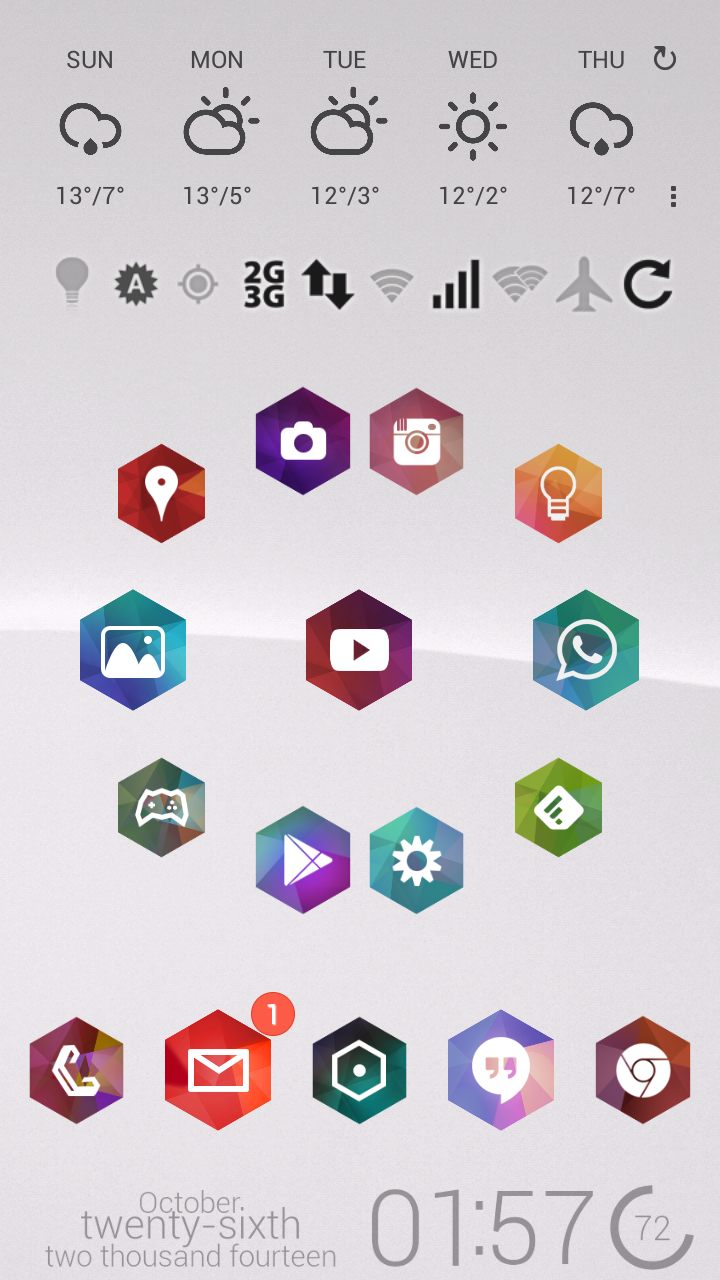
Task: Toggle airplane mode
Action: pyautogui.click(x=584, y=285)
